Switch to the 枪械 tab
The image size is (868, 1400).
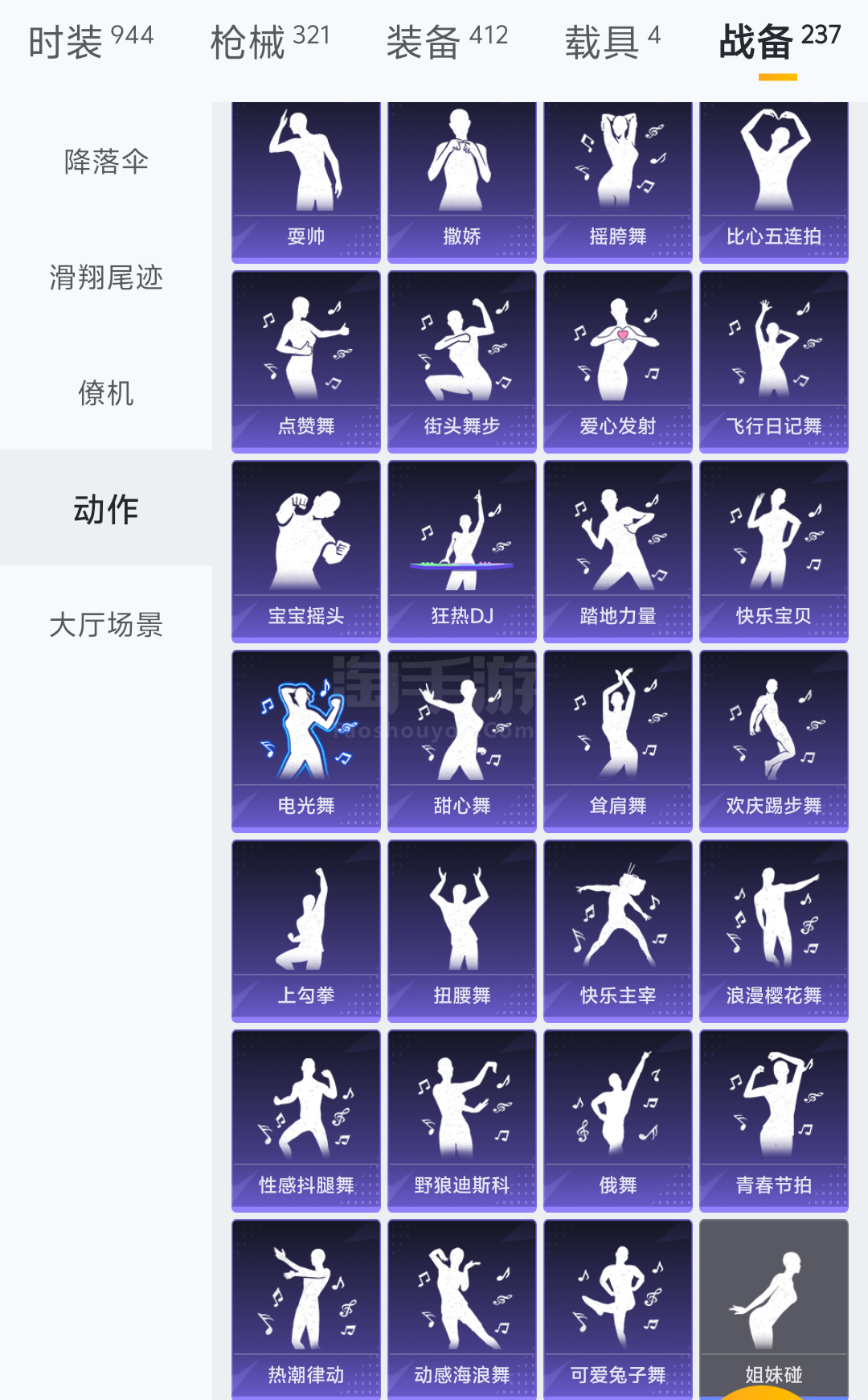coord(270,41)
